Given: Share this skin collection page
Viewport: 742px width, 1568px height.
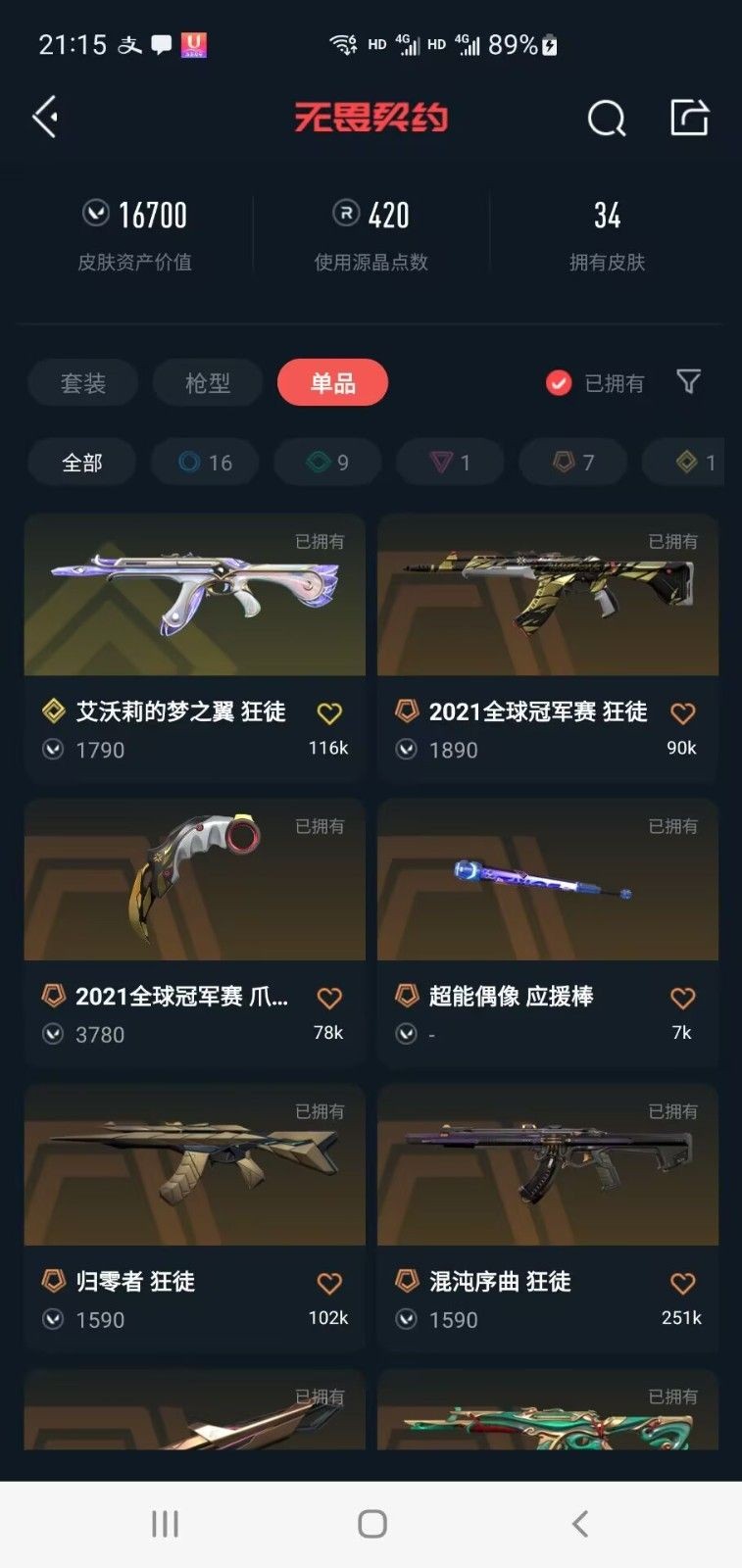Looking at the screenshot, I should (x=689, y=118).
